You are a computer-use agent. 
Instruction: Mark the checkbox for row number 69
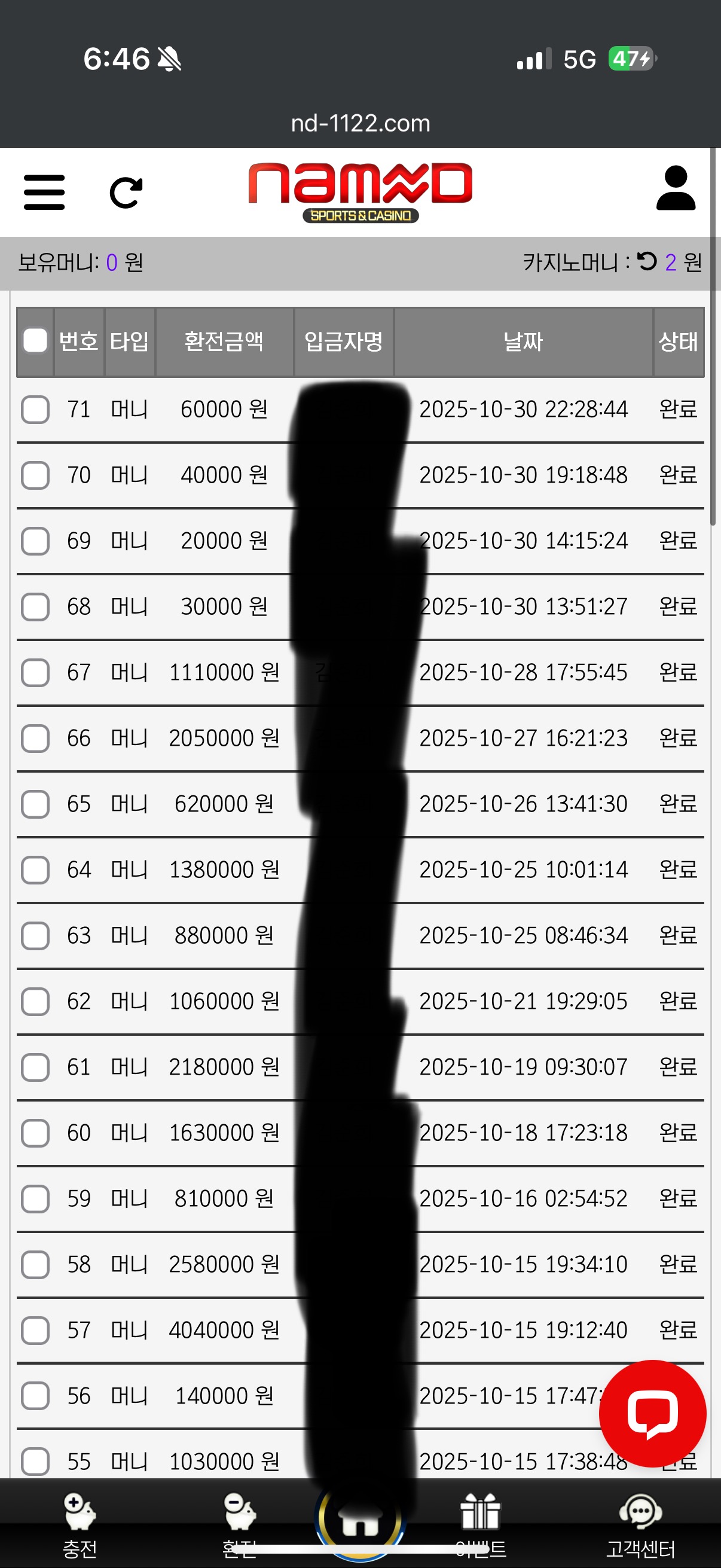35,541
